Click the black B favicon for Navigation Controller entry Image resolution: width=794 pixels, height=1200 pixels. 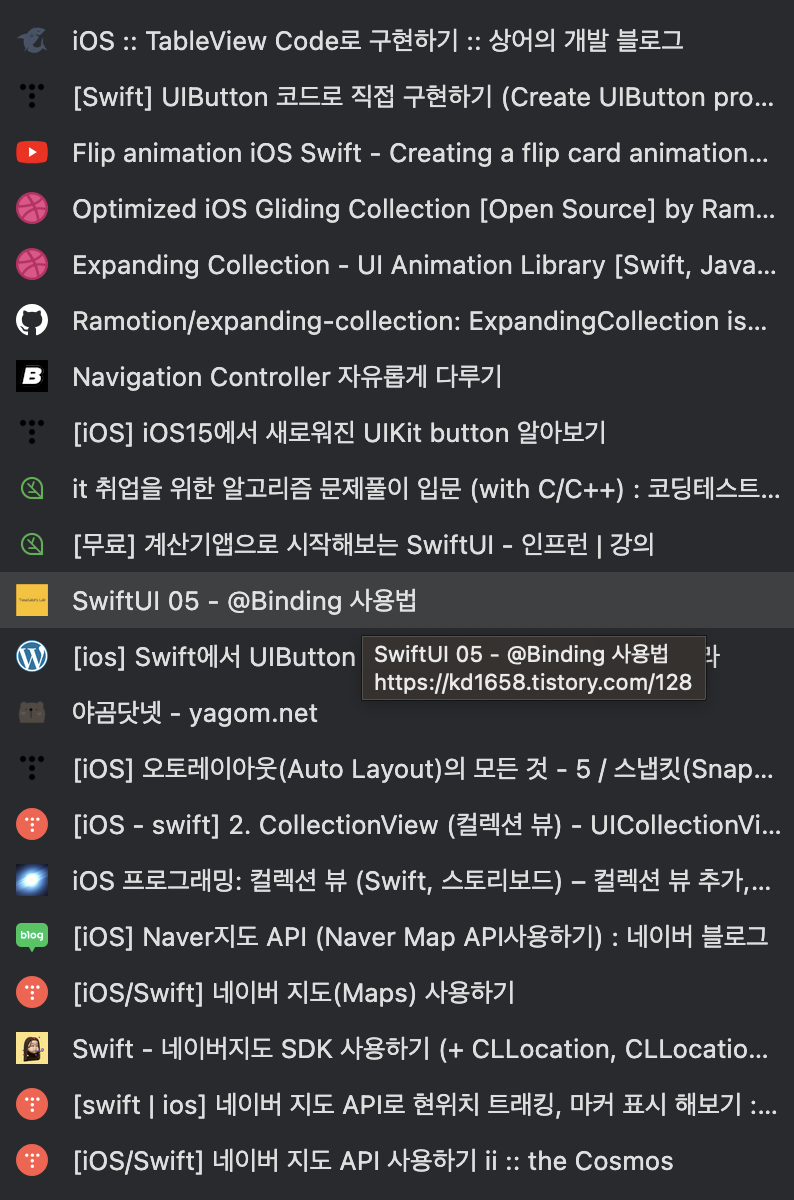33,377
